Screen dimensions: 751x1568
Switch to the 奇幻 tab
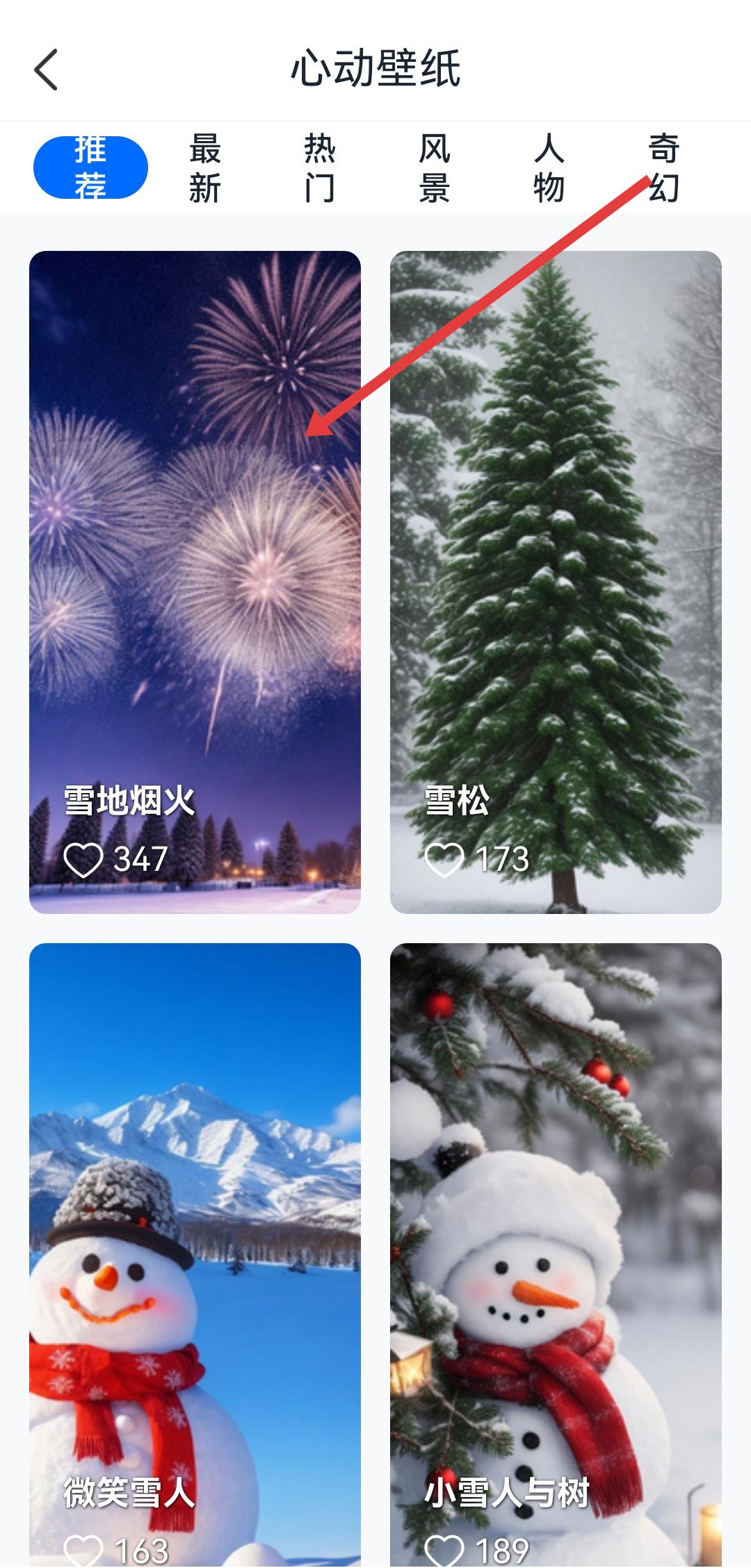point(663,168)
